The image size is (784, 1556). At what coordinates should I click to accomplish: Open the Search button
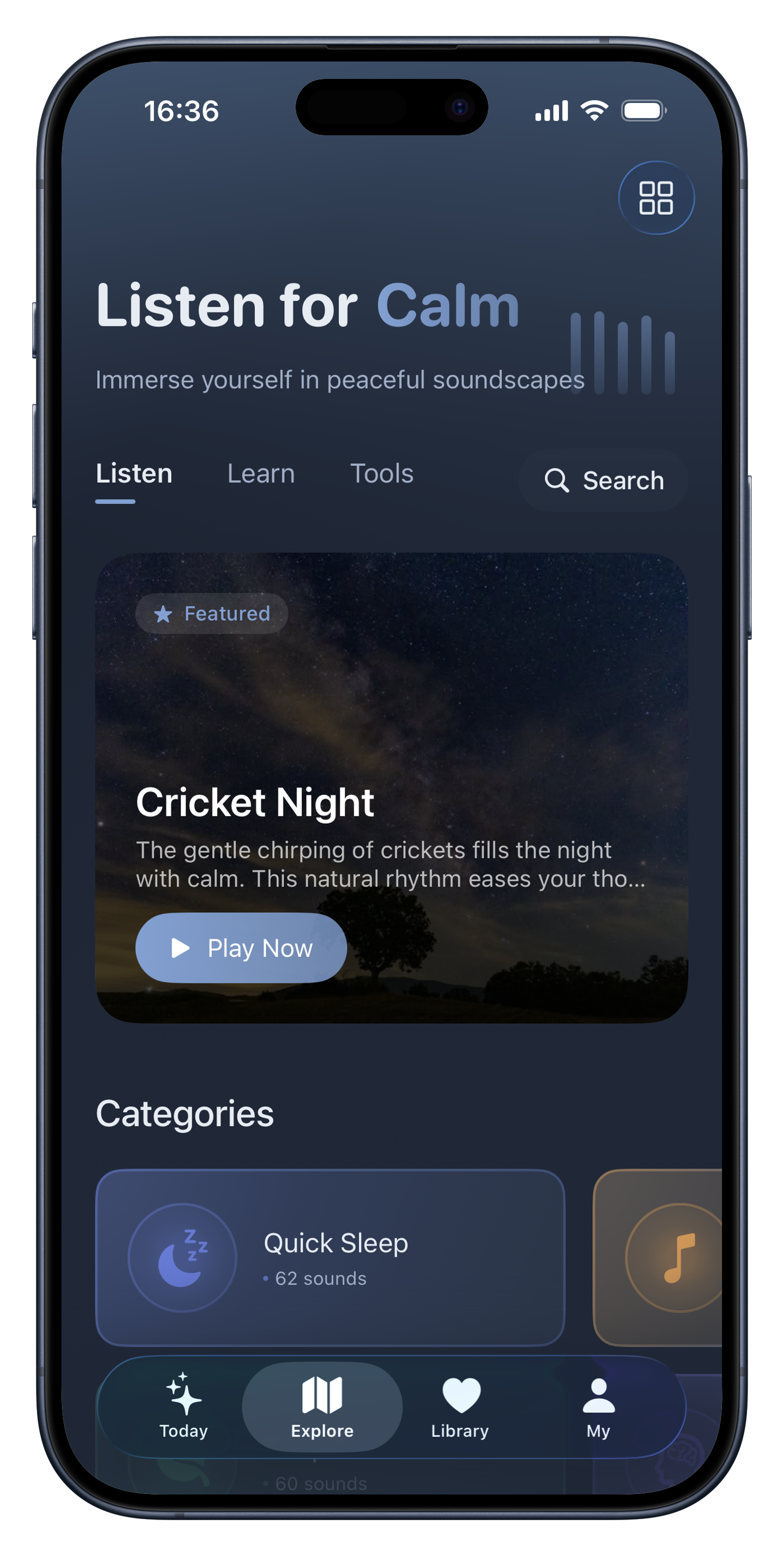tap(604, 481)
